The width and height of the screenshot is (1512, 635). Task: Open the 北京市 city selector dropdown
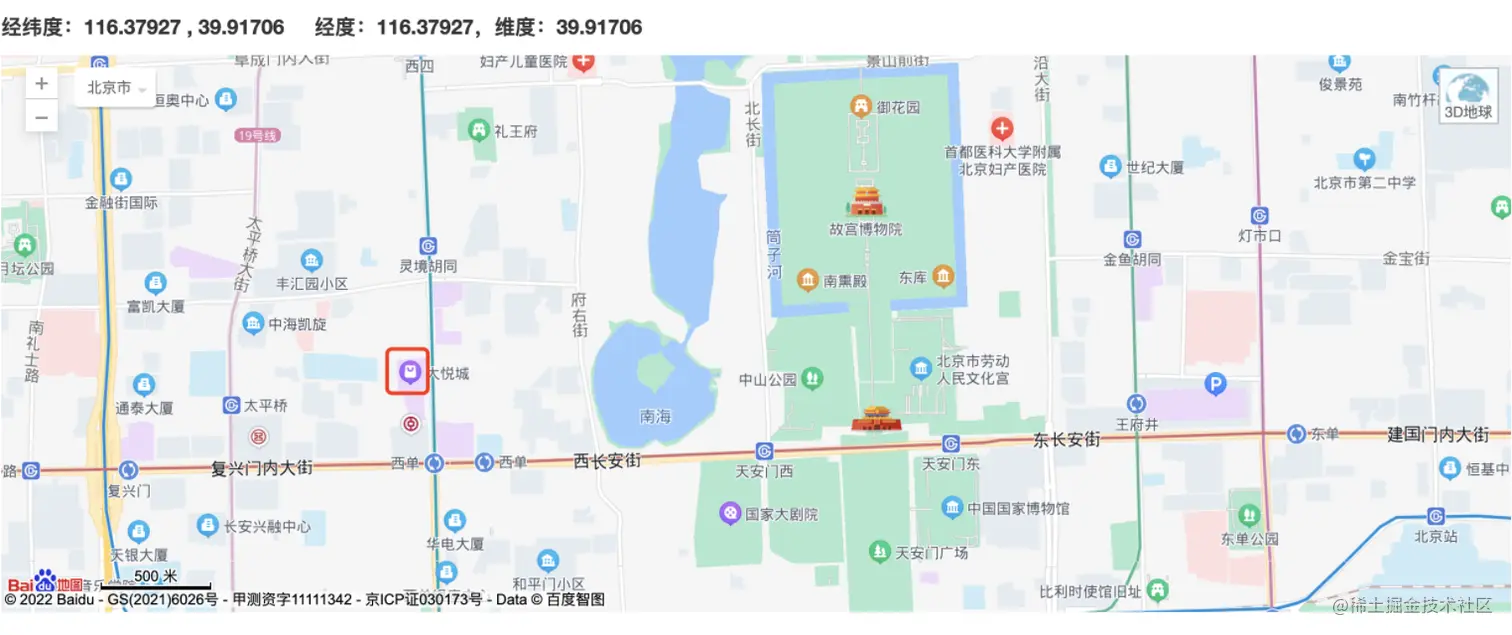pos(116,88)
